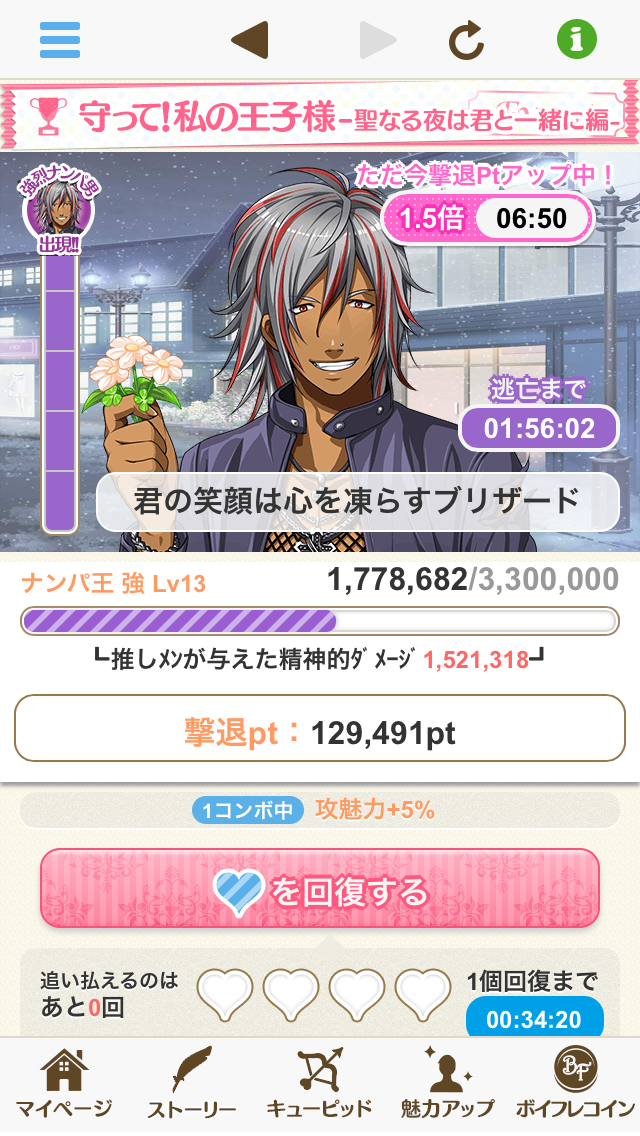Tap the heart recovery button (を回復する)
This screenshot has width=640, height=1136.
coord(320,888)
